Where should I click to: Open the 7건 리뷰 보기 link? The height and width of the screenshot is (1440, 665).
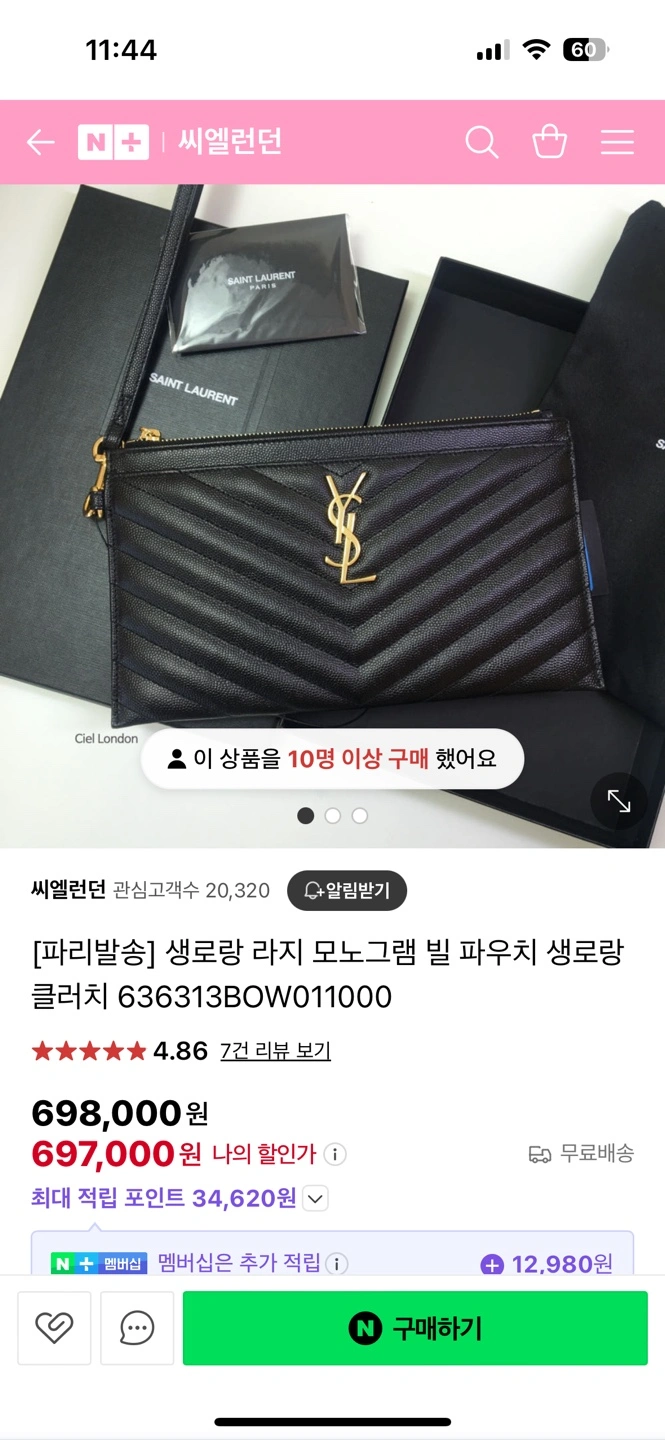tap(275, 1050)
